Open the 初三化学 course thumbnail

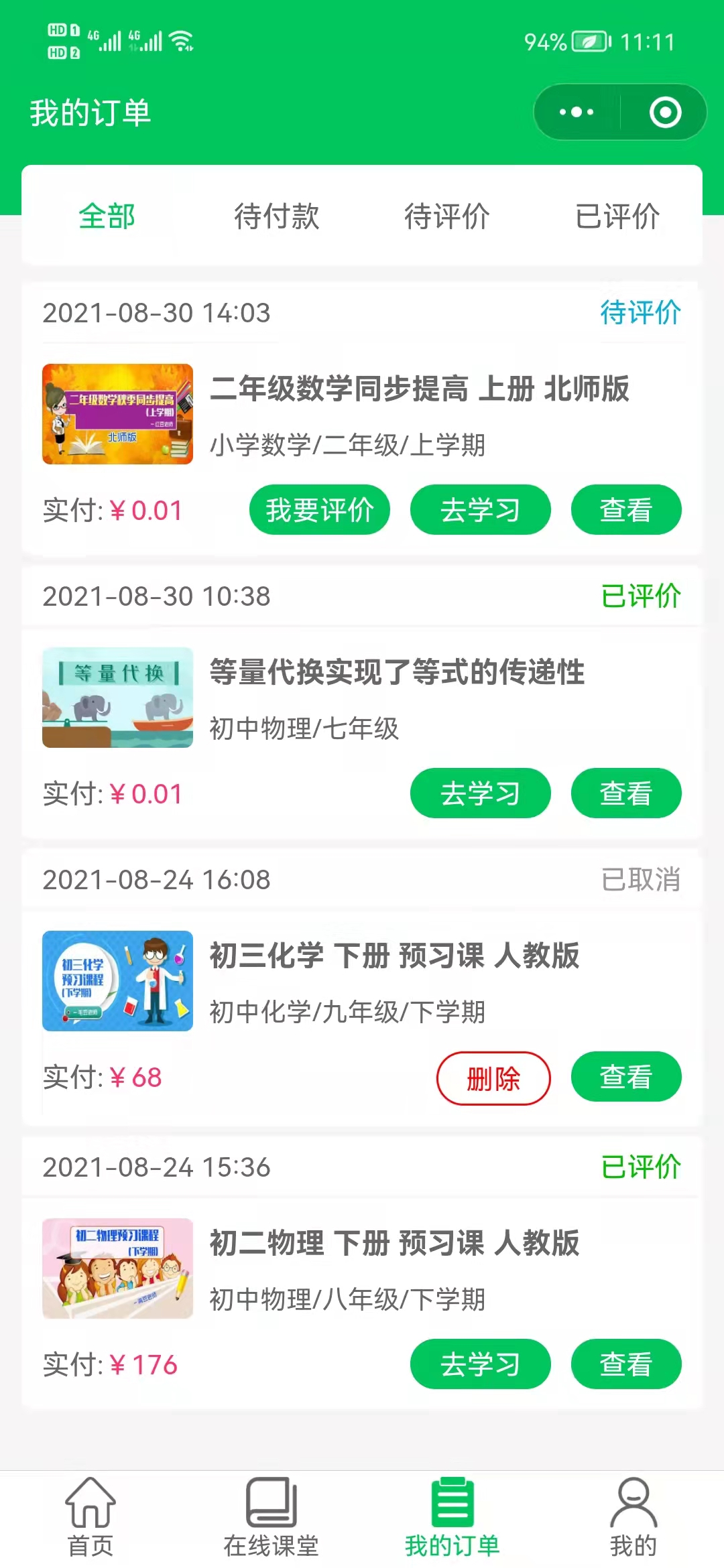point(117,981)
